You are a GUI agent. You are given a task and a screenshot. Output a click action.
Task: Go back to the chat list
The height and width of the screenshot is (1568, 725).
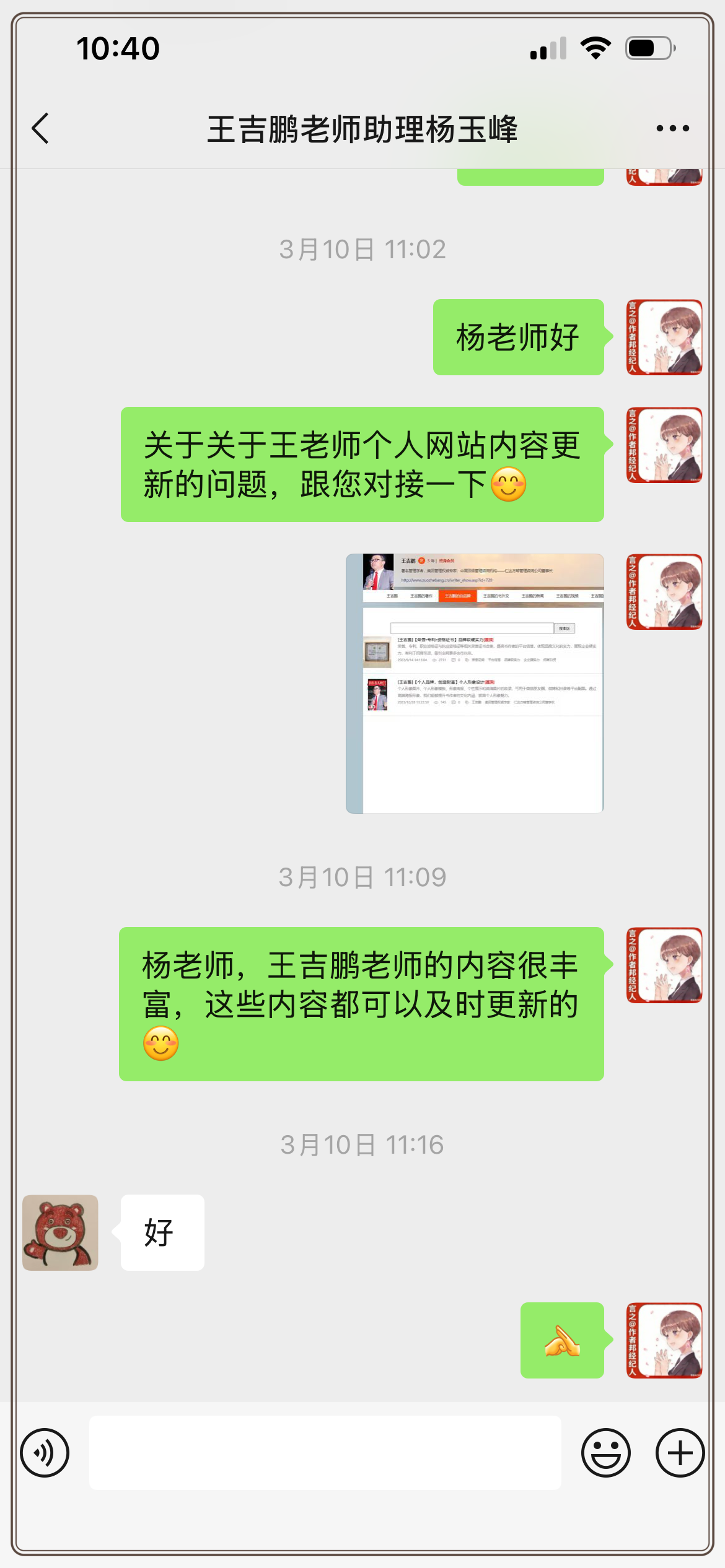pyautogui.click(x=41, y=129)
